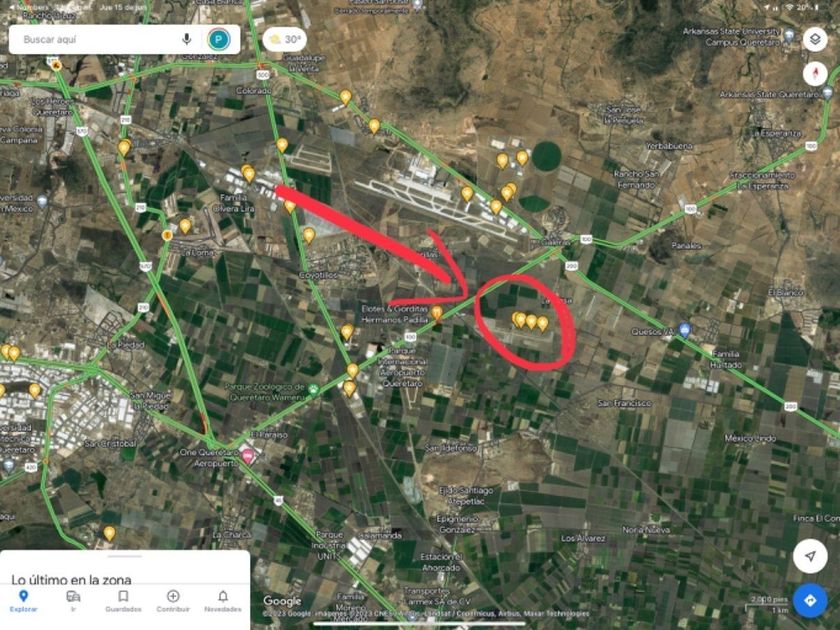Switch to the Explorar tab
Viewport: 840px width, 630px height.
click(24, 600)
